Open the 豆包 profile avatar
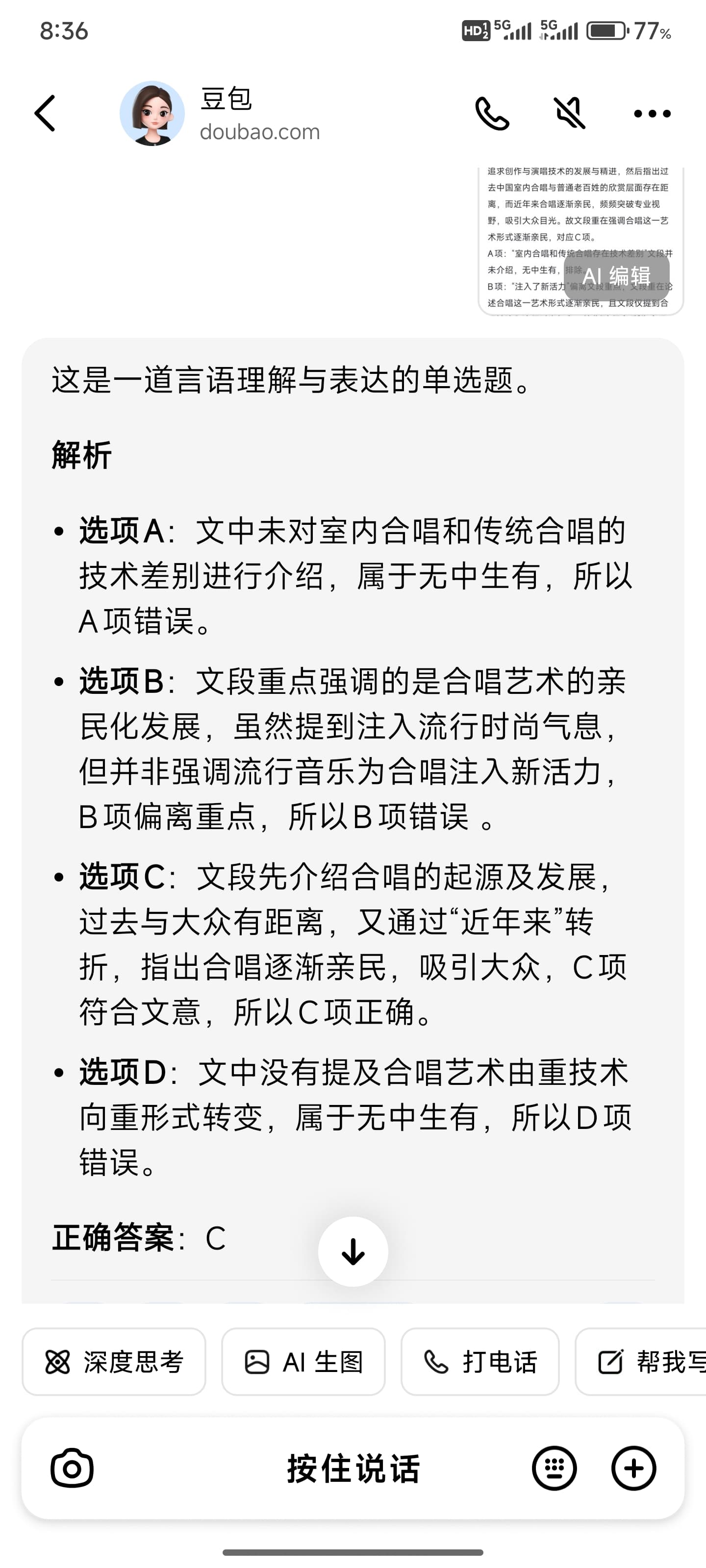706x1568 pixels. [152, 113]
